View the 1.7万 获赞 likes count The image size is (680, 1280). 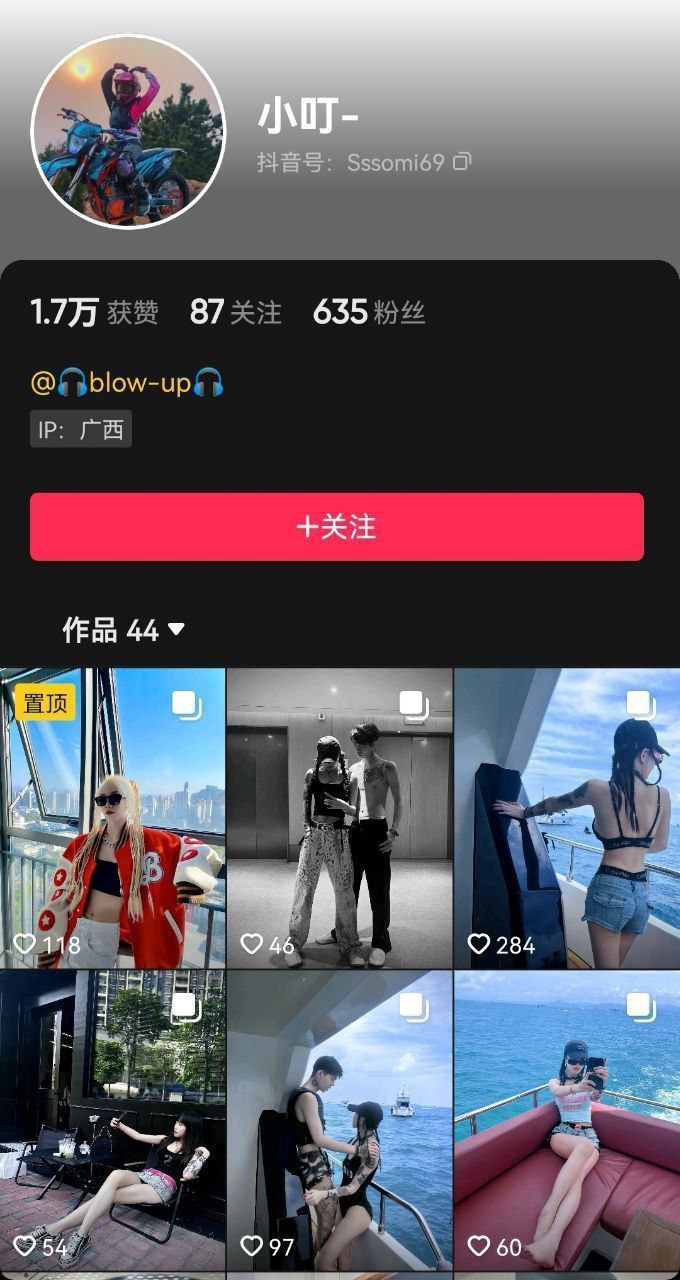coord(95,313)
